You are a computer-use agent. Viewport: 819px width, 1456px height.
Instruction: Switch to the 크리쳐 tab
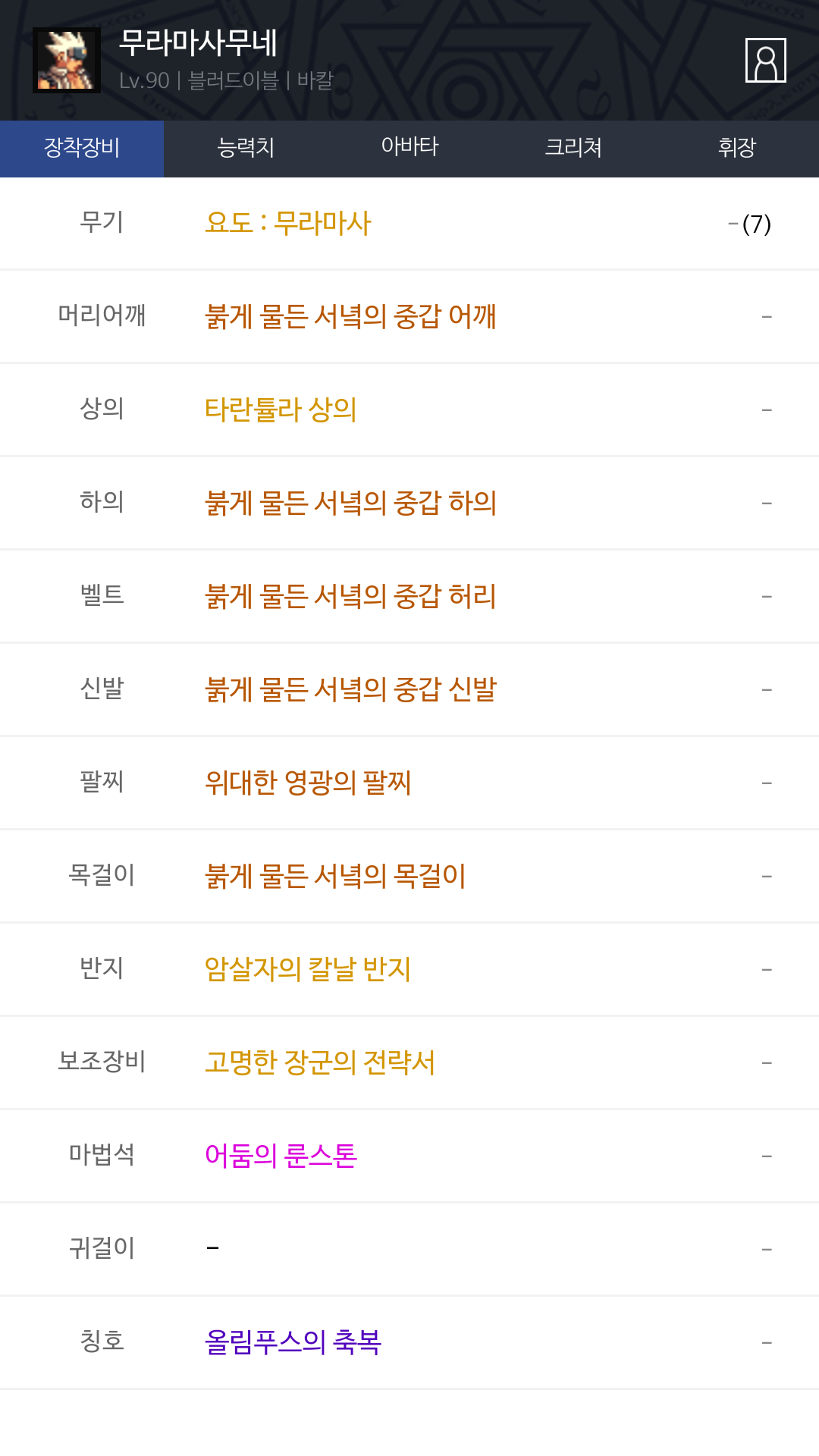tap(573, 148)
